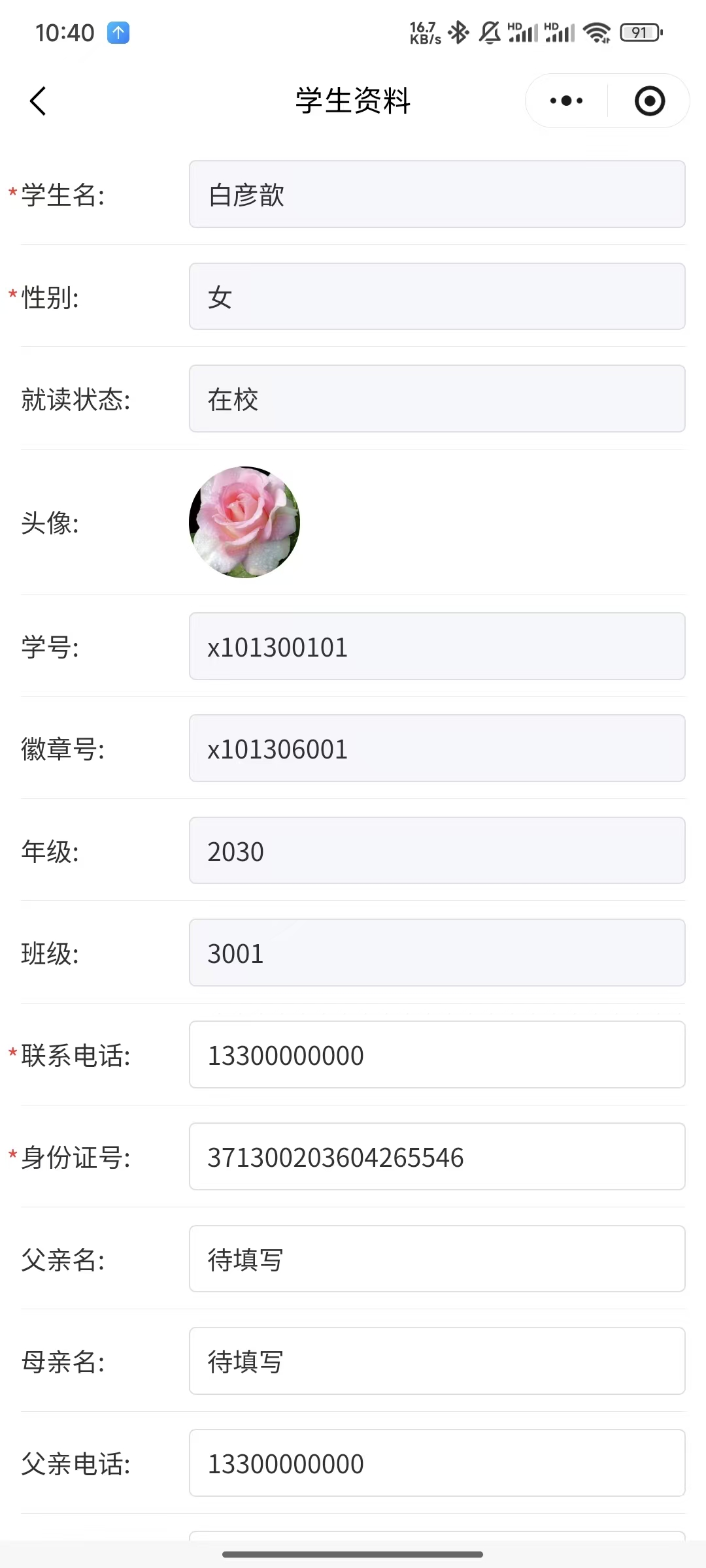The width and height of the screenshot is (706, 1568).
Task: Tap the 学生名 field showing 白彦歆
Action: (x=437, y=195)
